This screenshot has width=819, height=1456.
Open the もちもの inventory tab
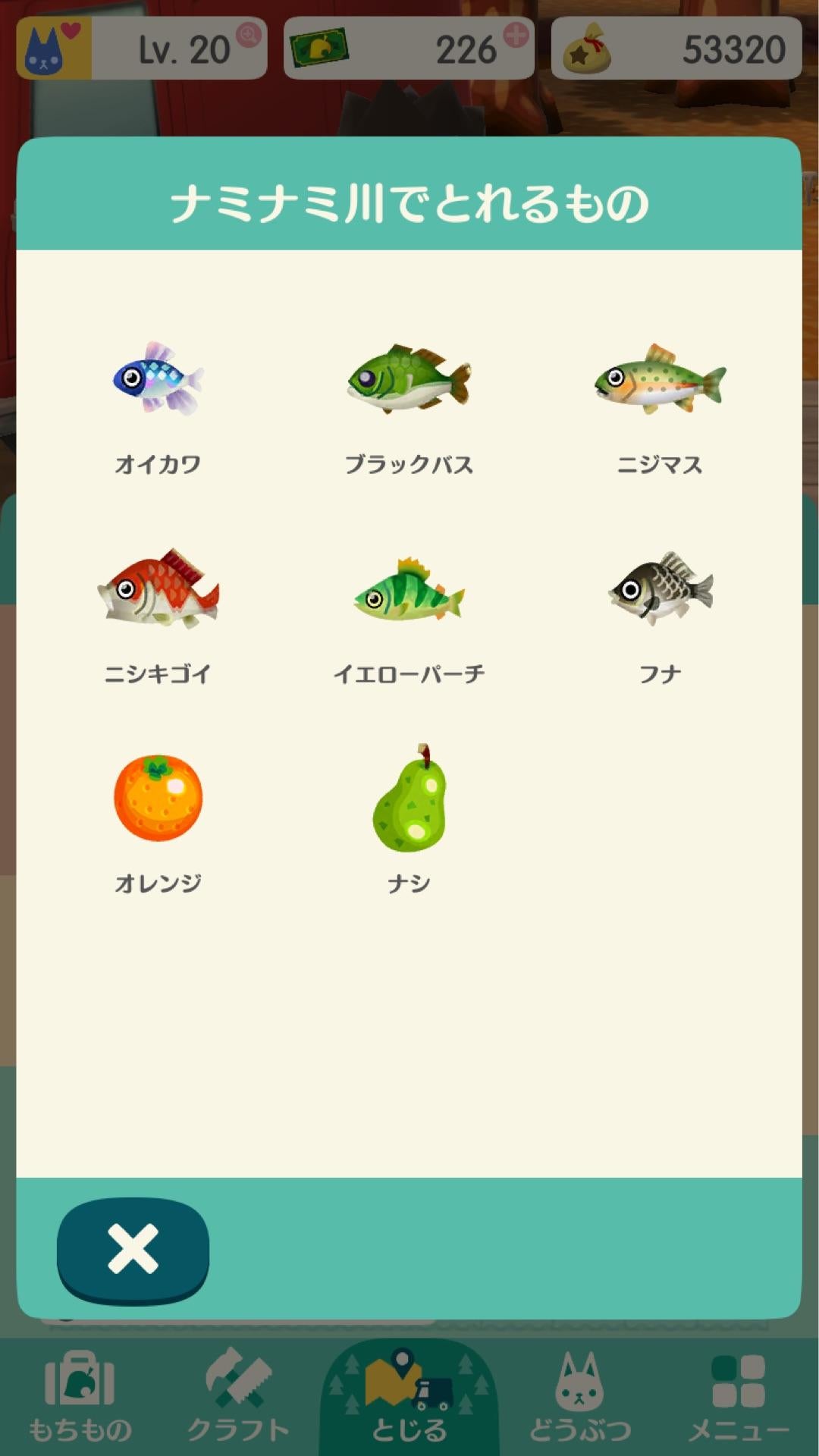click(80, 1395)
